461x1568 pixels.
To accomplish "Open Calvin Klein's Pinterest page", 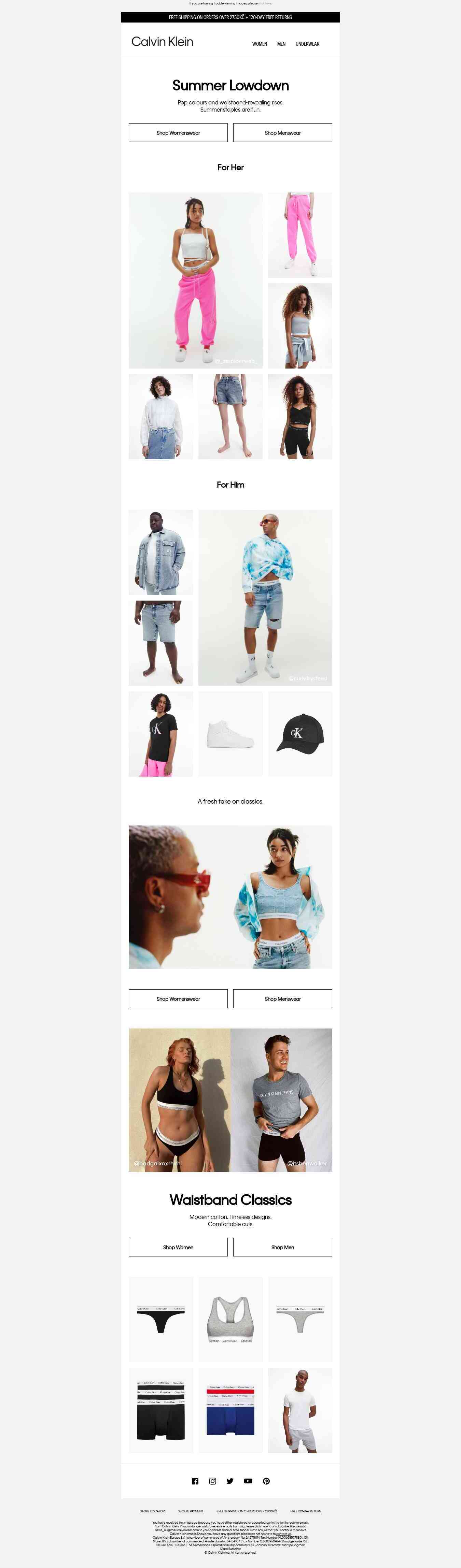I will pos(266,1482).
